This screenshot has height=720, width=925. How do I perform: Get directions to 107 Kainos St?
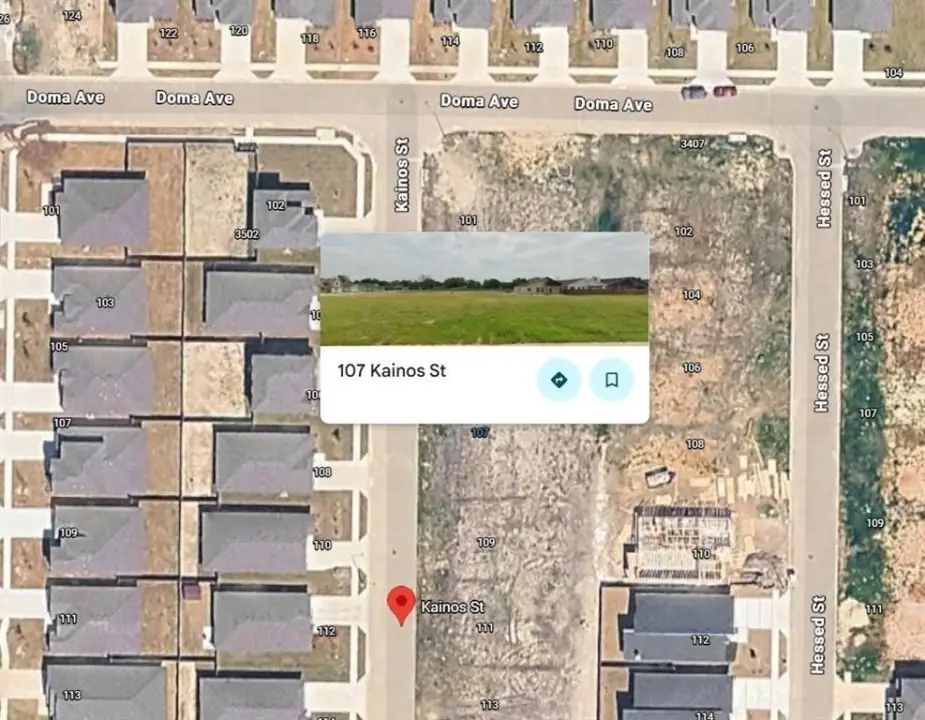coord(559,380)
